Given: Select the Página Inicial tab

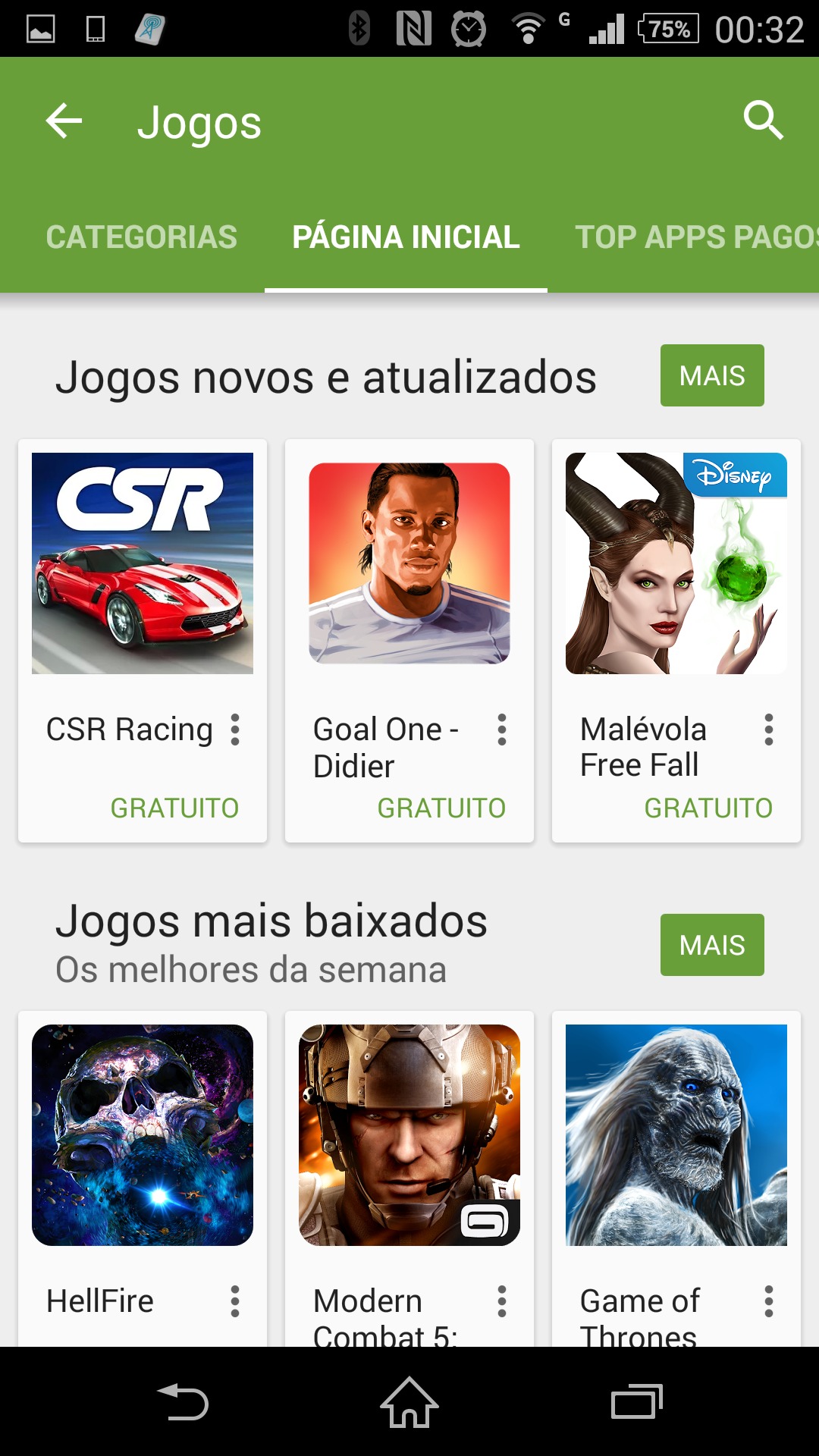Looking at the screenshot, I should coord(406,237).
